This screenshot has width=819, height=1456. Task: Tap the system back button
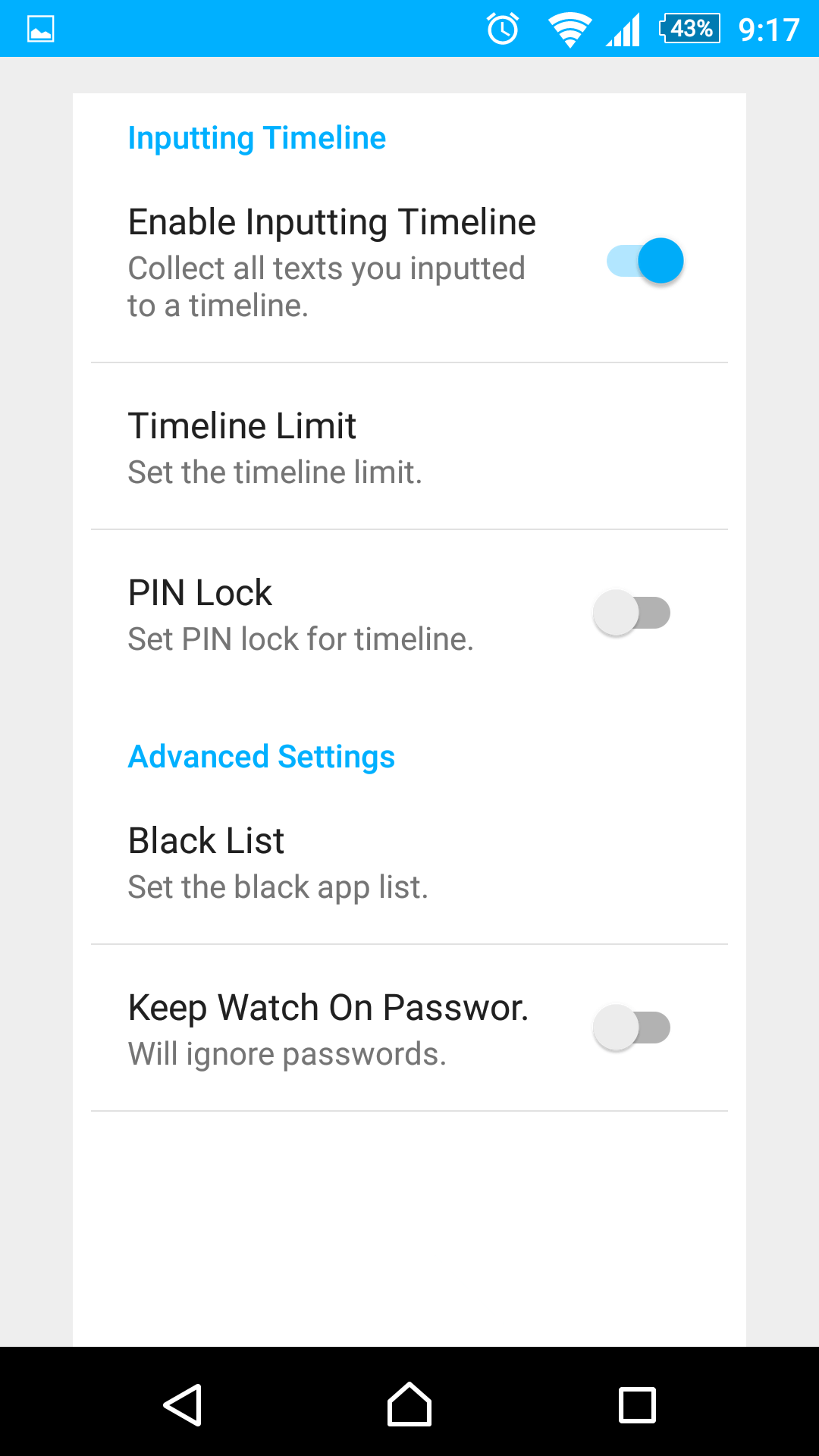[x=182, y=1404]
